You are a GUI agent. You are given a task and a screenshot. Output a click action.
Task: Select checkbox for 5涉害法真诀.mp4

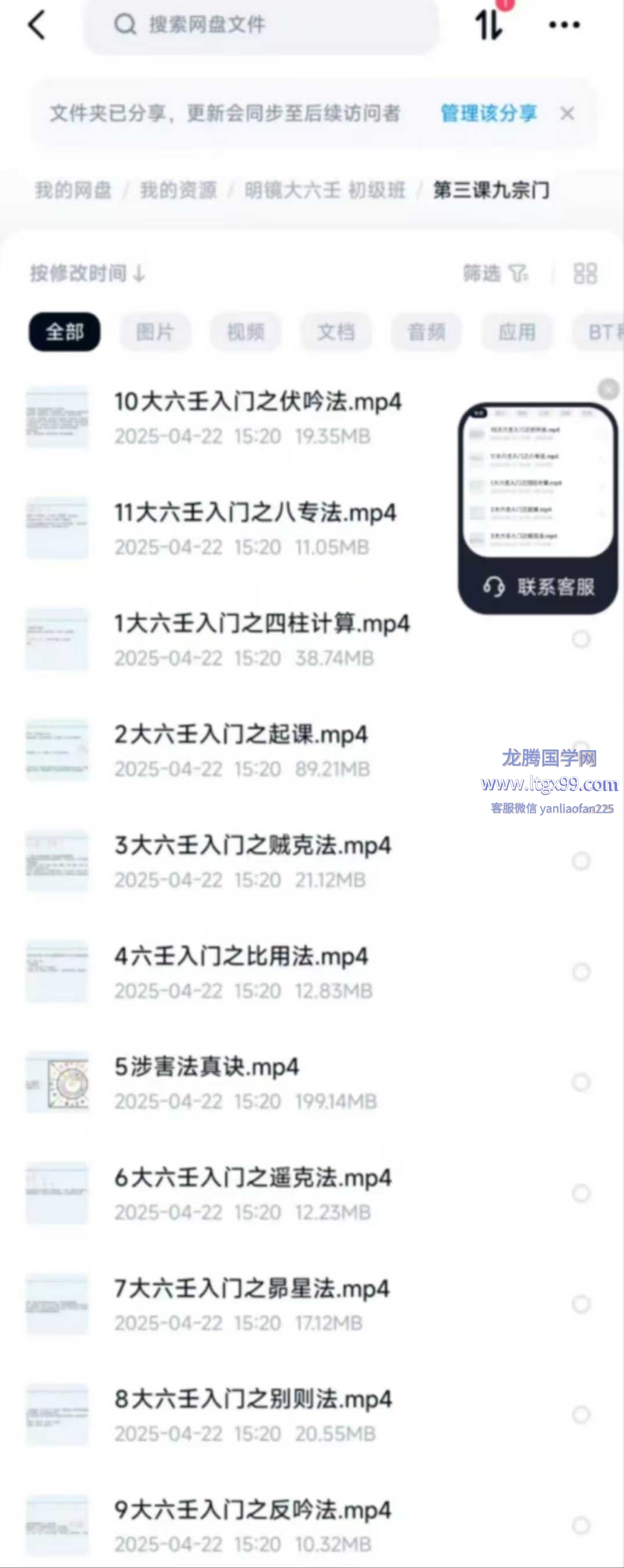(581, 1082)
